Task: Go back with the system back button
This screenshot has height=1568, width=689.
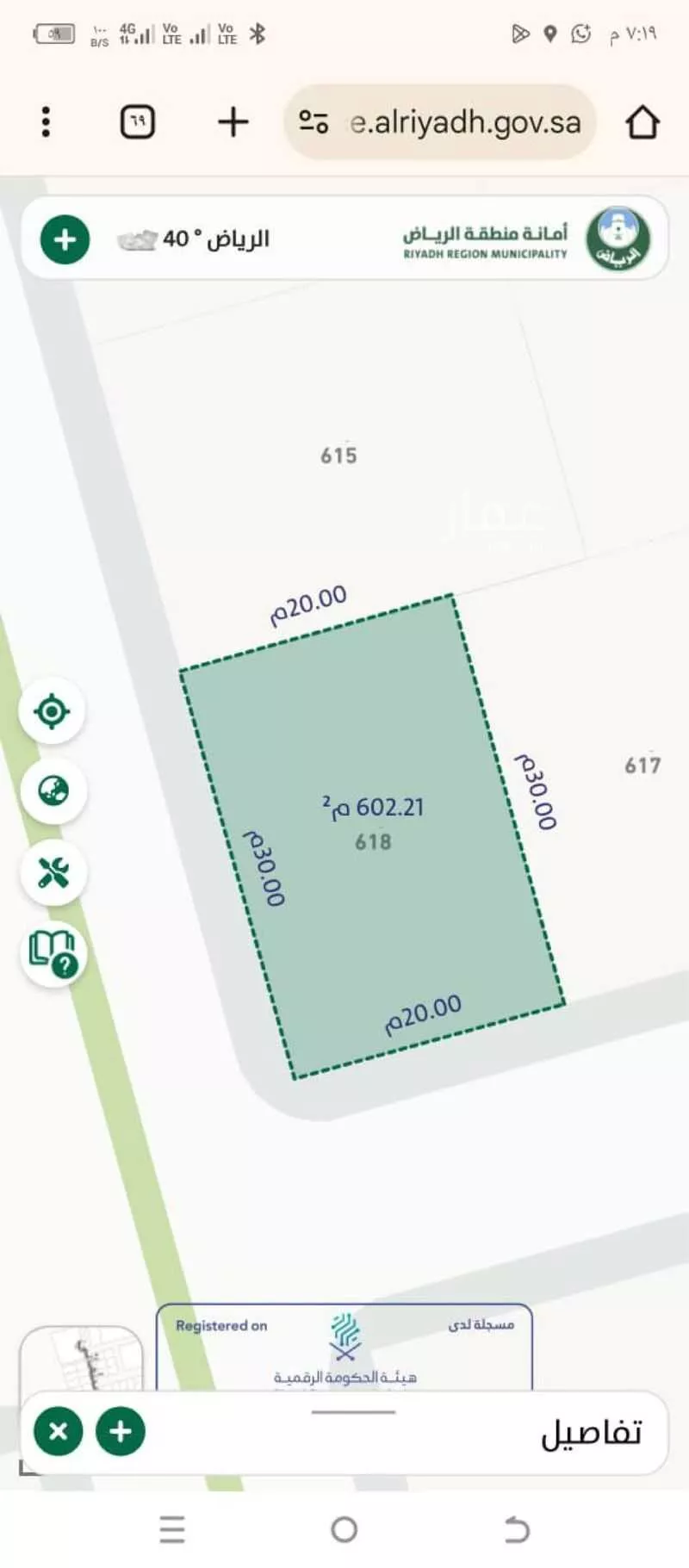Action: (x=516, y=1529)
